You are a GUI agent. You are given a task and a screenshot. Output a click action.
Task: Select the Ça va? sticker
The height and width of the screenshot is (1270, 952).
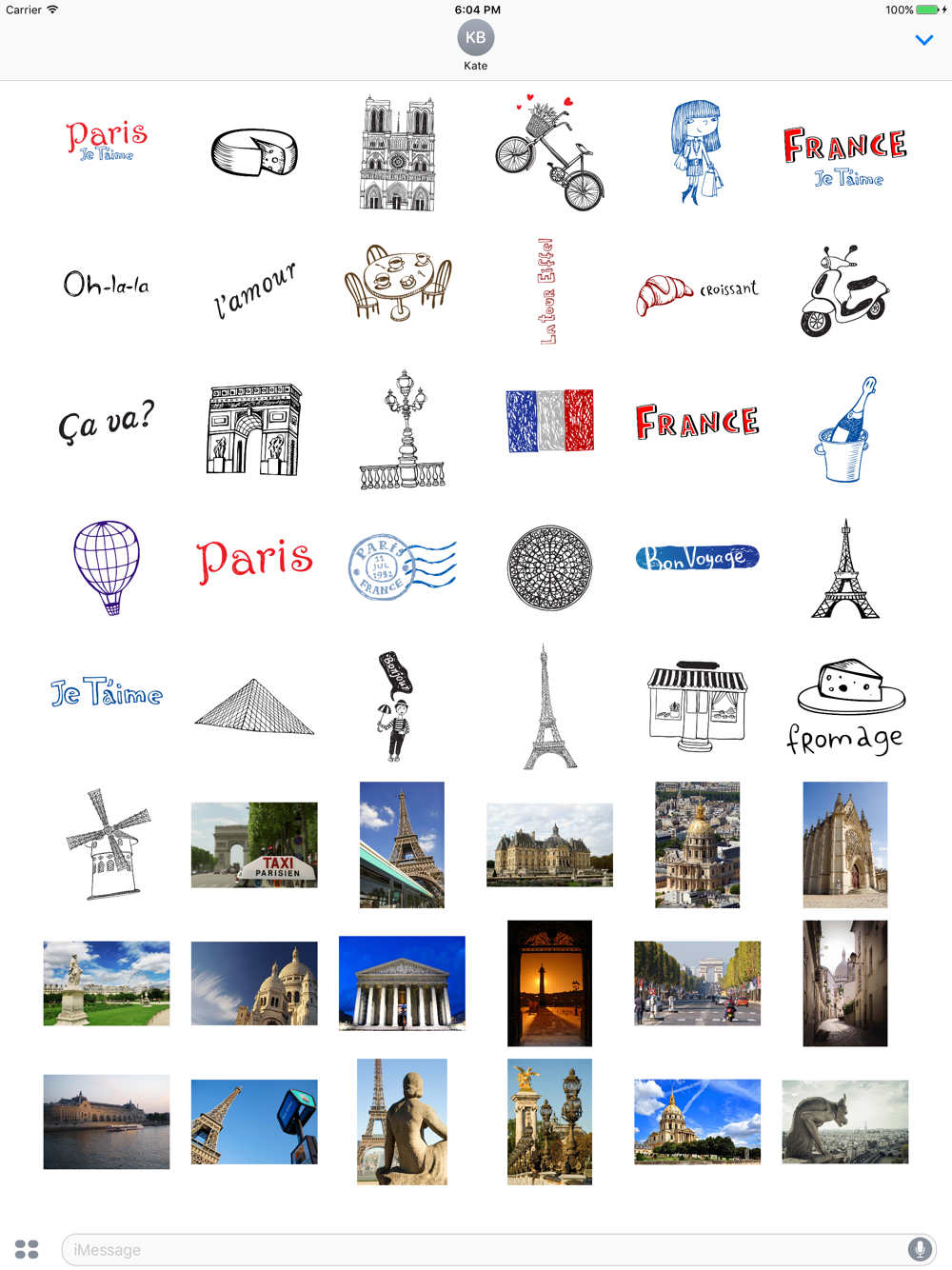(107, 422)
